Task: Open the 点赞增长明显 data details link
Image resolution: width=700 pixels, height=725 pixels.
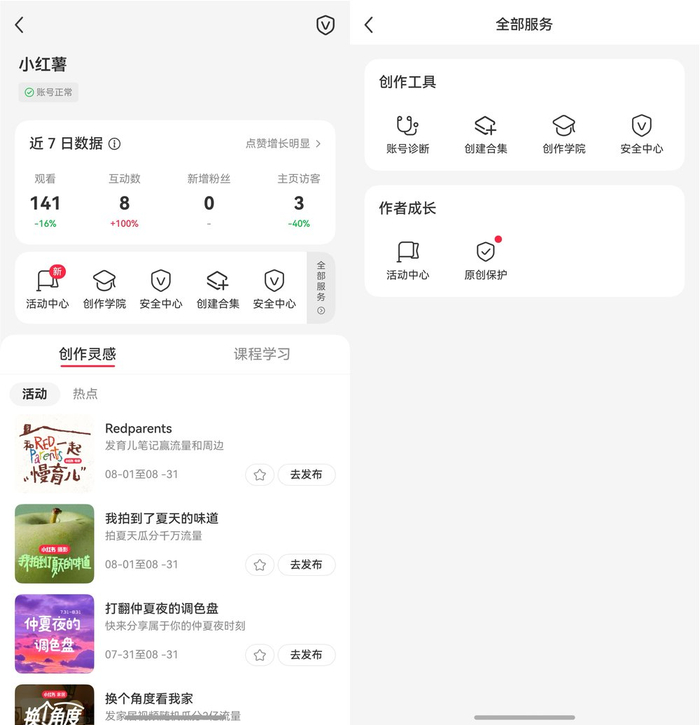Action: (x=283, y=144)
